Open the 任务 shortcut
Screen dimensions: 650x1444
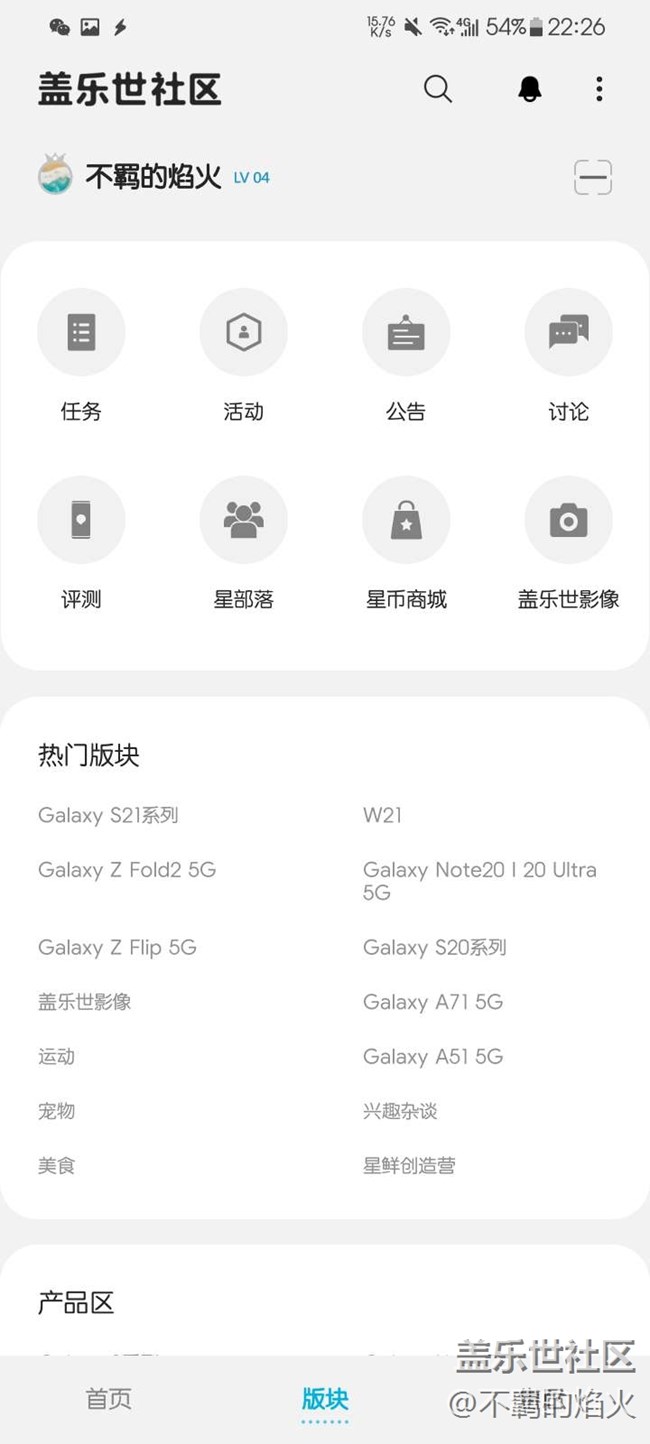(x=81, y=332)
